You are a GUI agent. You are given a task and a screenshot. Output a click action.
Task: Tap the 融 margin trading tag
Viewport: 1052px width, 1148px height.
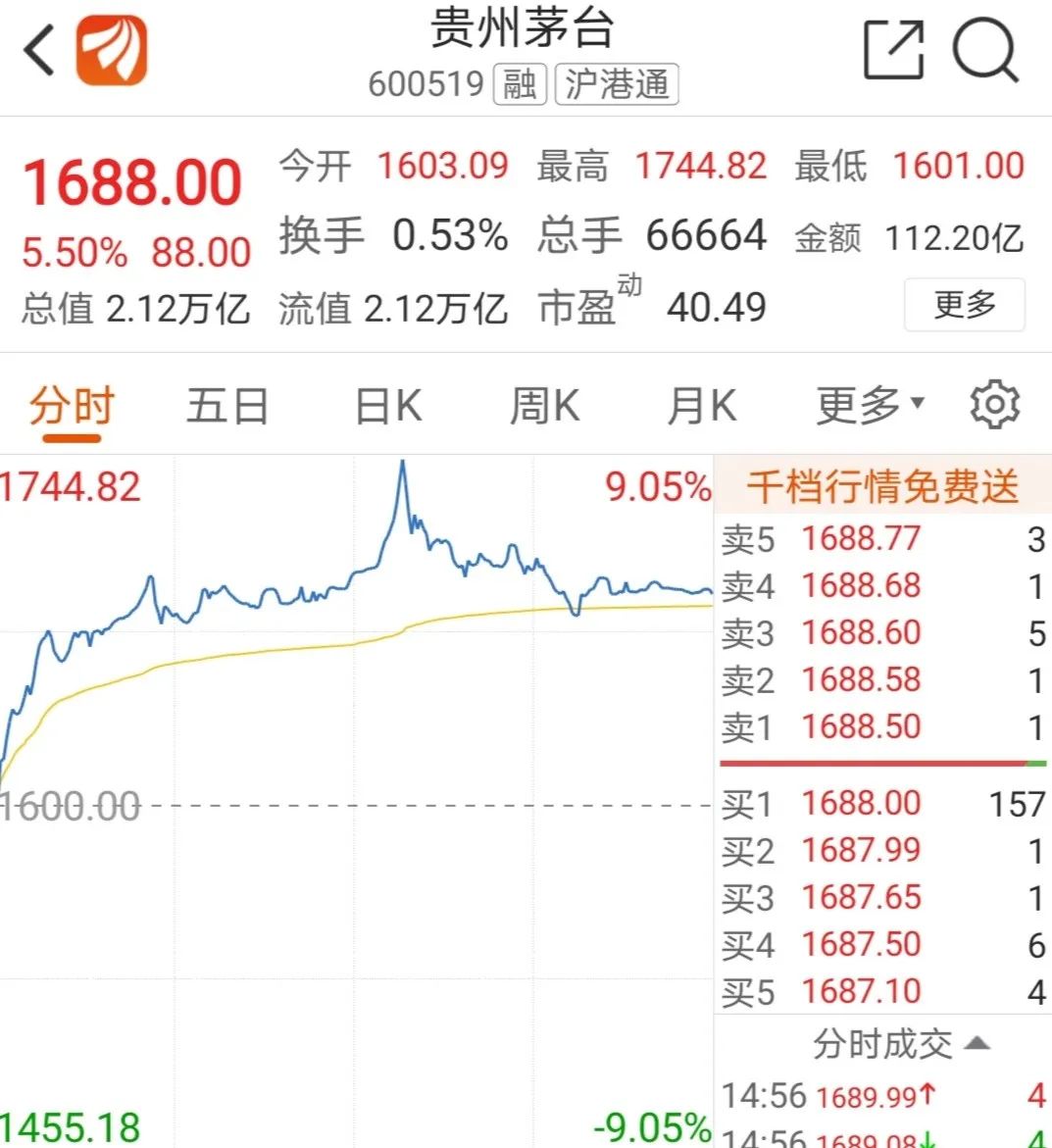point(520,84)
